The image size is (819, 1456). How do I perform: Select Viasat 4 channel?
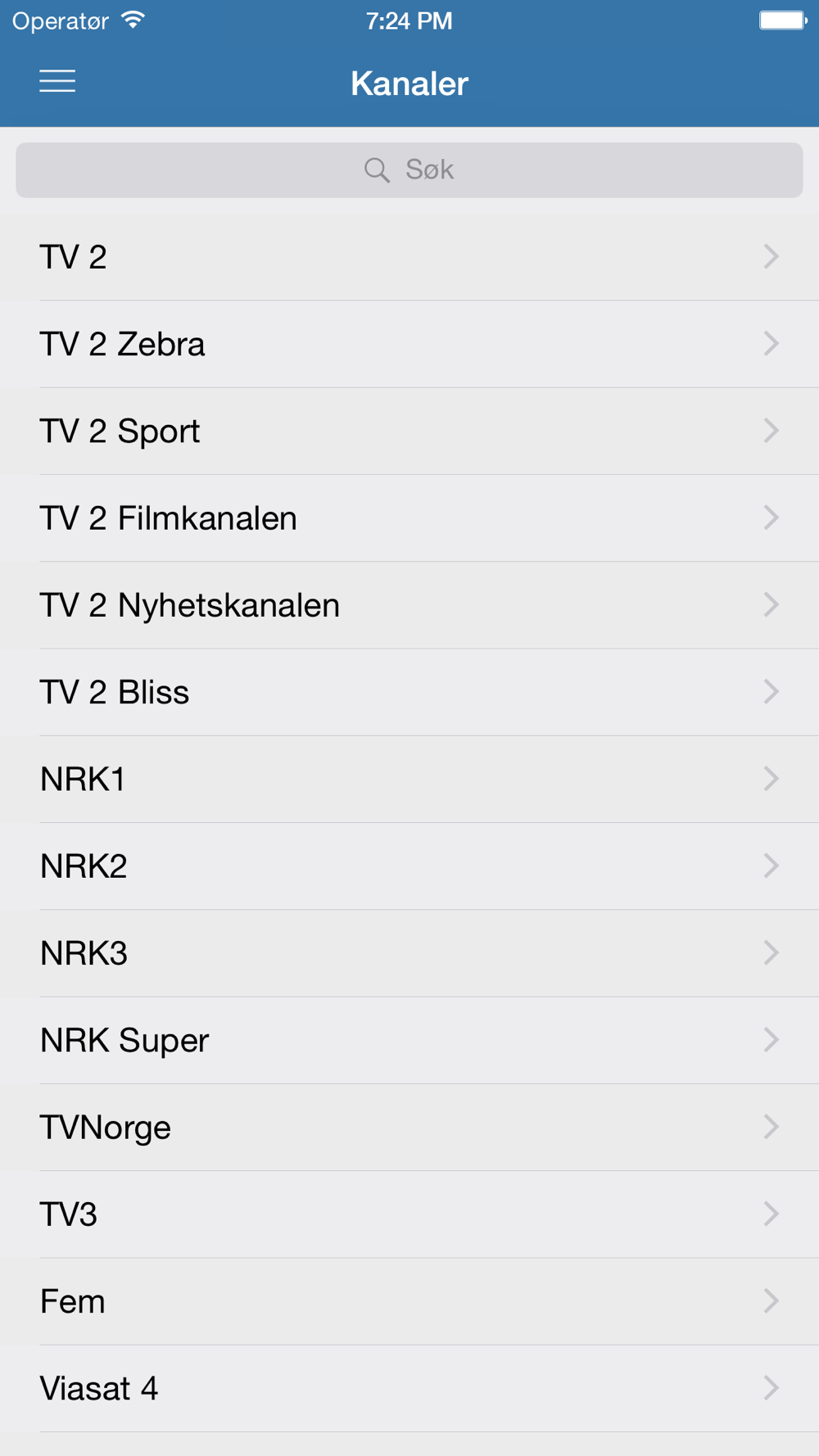tap(409, 1389)
